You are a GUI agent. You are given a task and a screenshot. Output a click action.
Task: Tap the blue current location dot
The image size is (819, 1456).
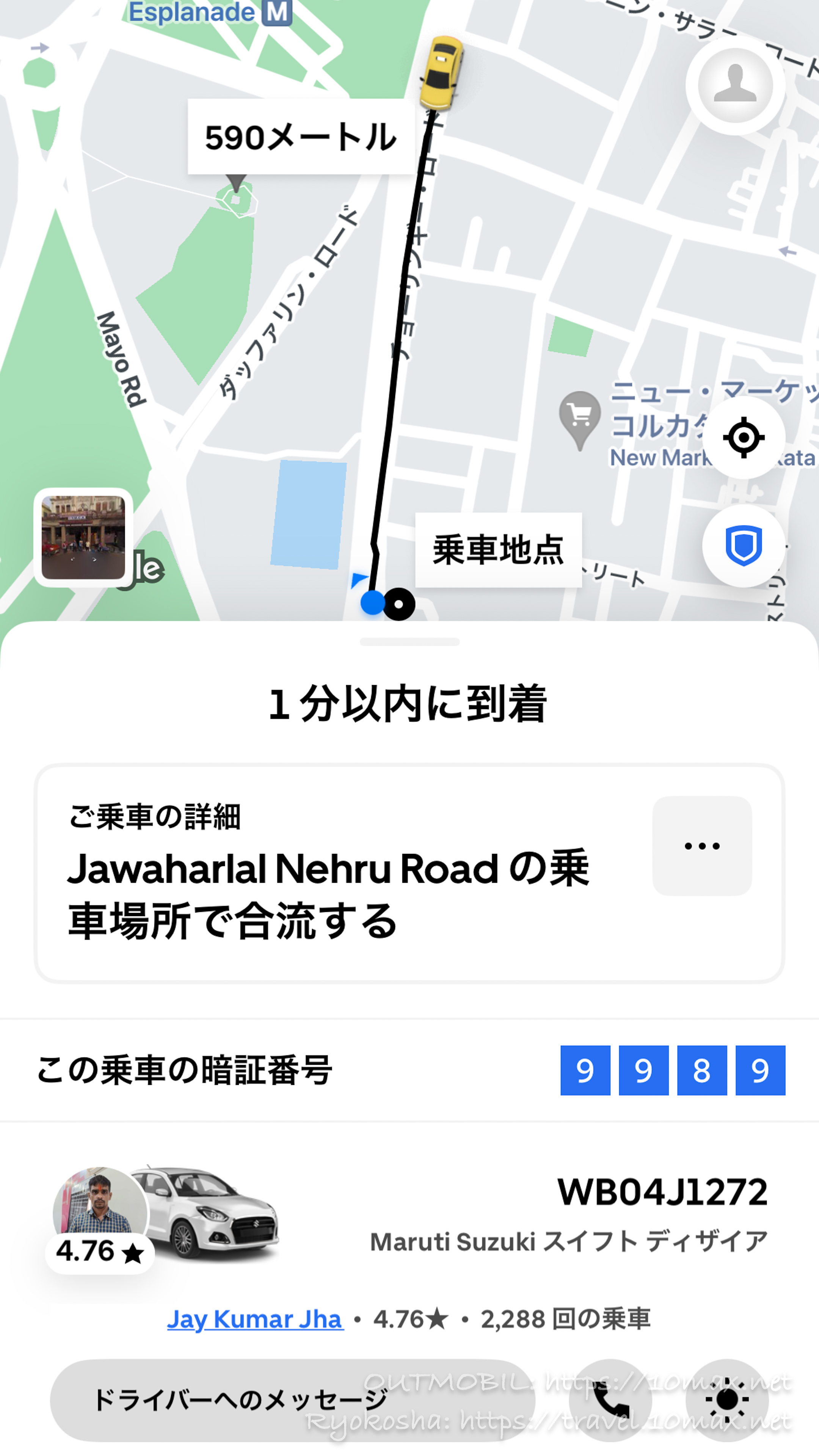372,604
